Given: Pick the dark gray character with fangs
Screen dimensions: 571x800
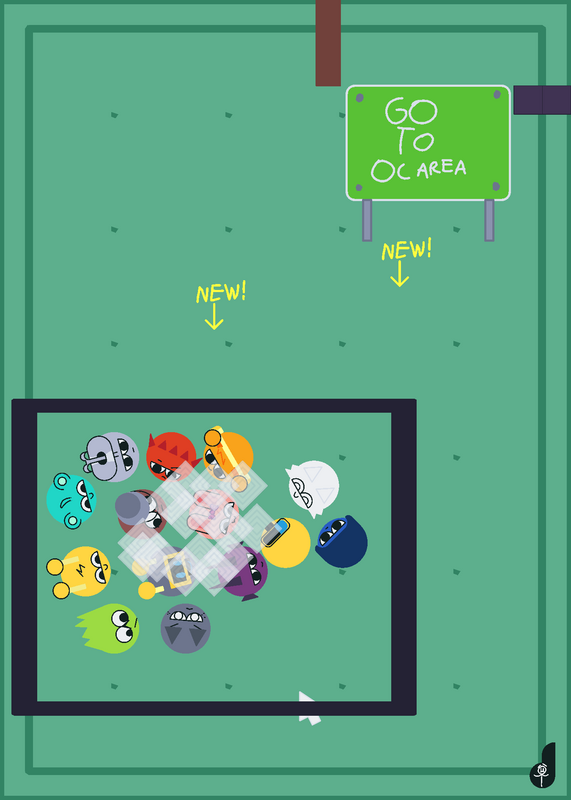Looking at the screenshot, I should point(185,629).
